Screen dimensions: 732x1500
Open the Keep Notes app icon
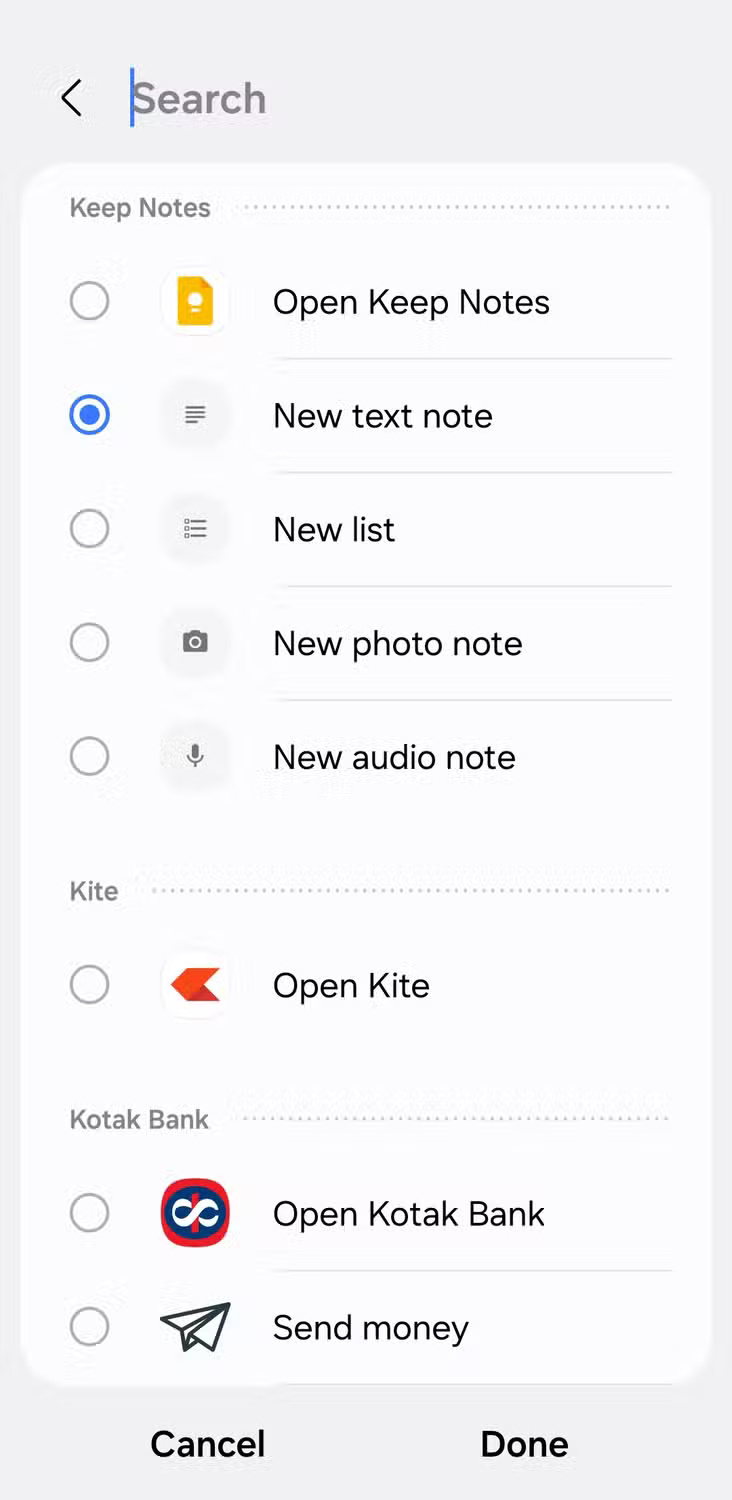point(194,301)
